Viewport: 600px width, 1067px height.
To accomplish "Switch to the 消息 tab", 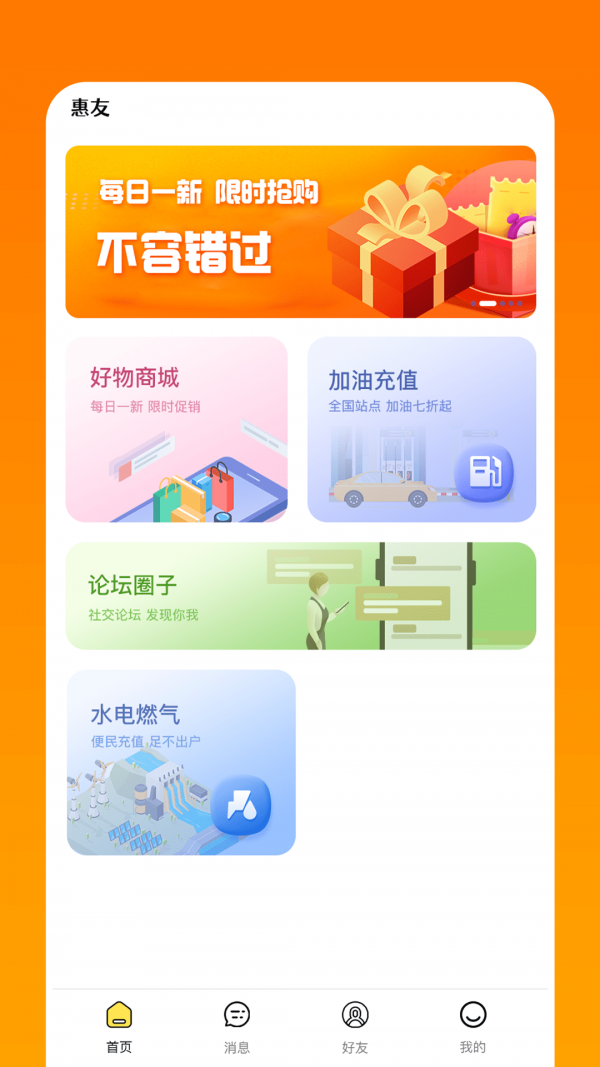I will pyautogui.click(x=237, y=1027).
